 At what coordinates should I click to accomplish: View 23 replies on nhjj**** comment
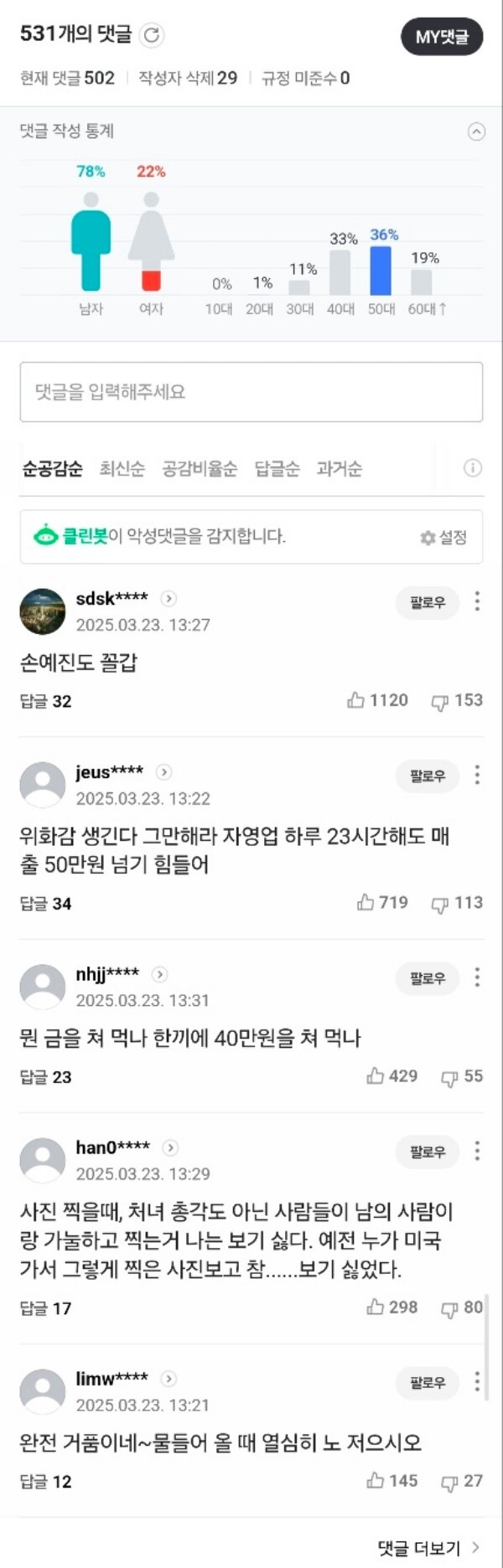coord(45,1077)
